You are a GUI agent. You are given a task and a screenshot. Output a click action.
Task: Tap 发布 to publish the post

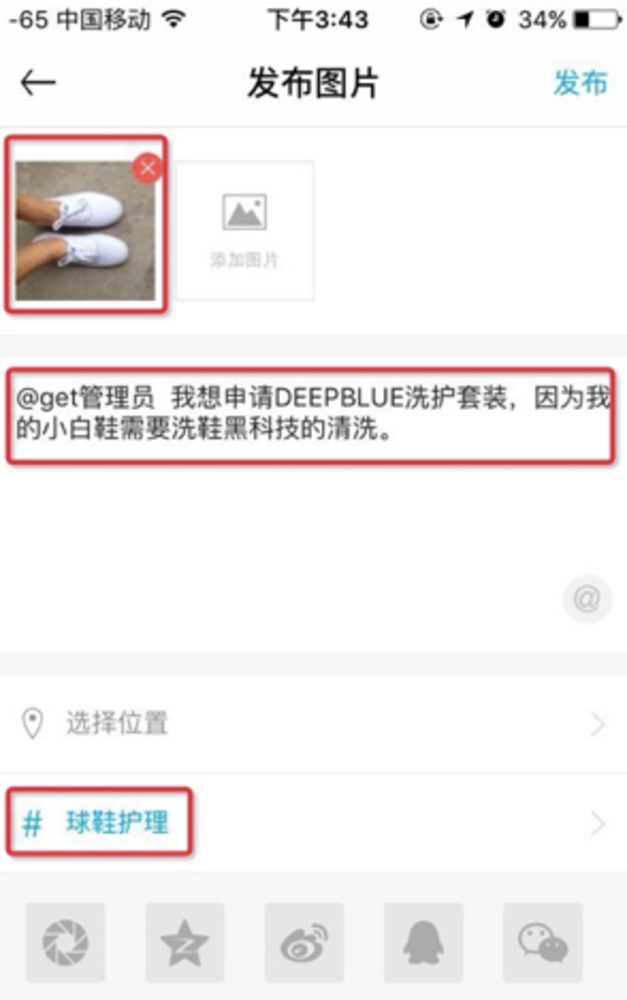580,83
